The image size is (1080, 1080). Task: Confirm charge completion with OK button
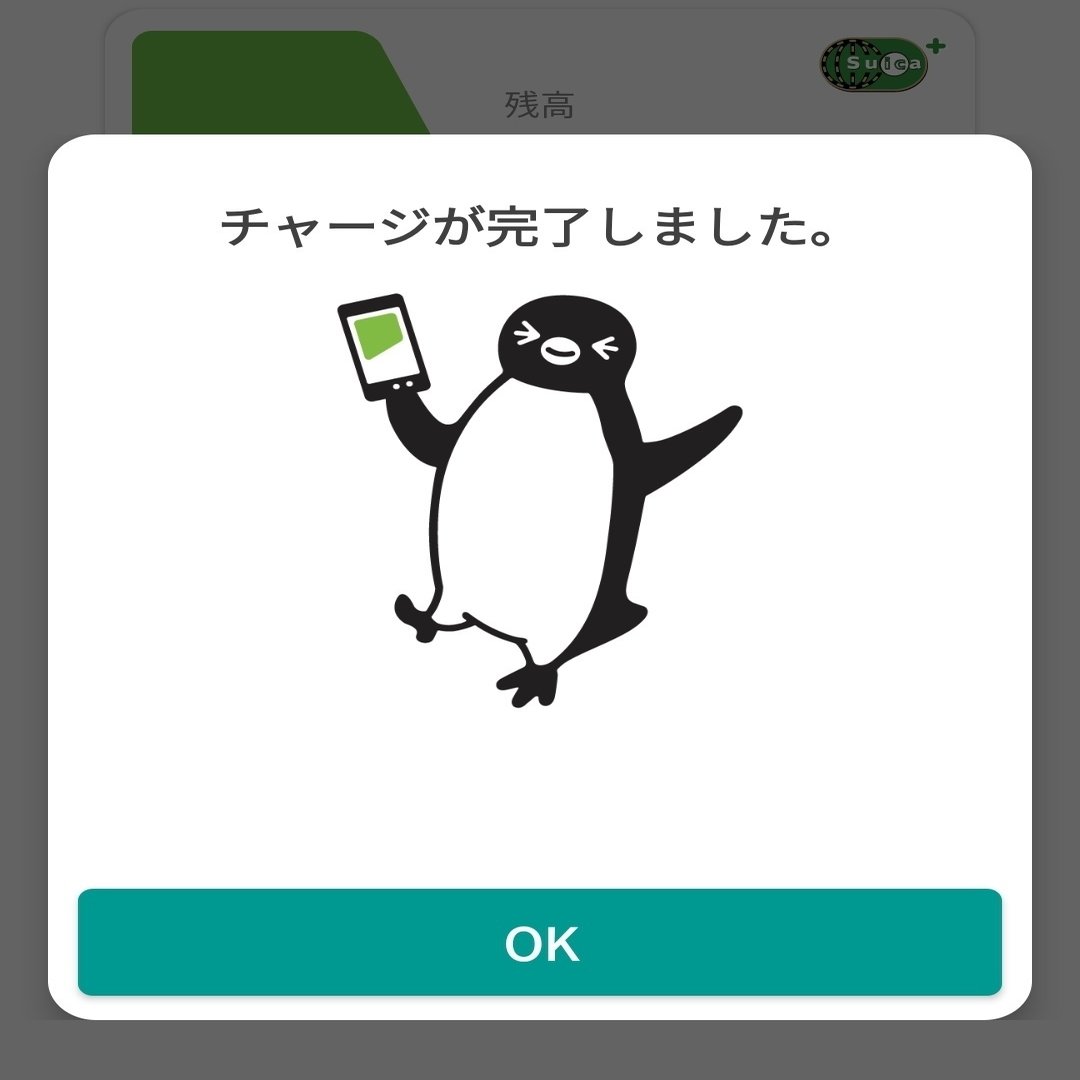(x=540, y=943)
